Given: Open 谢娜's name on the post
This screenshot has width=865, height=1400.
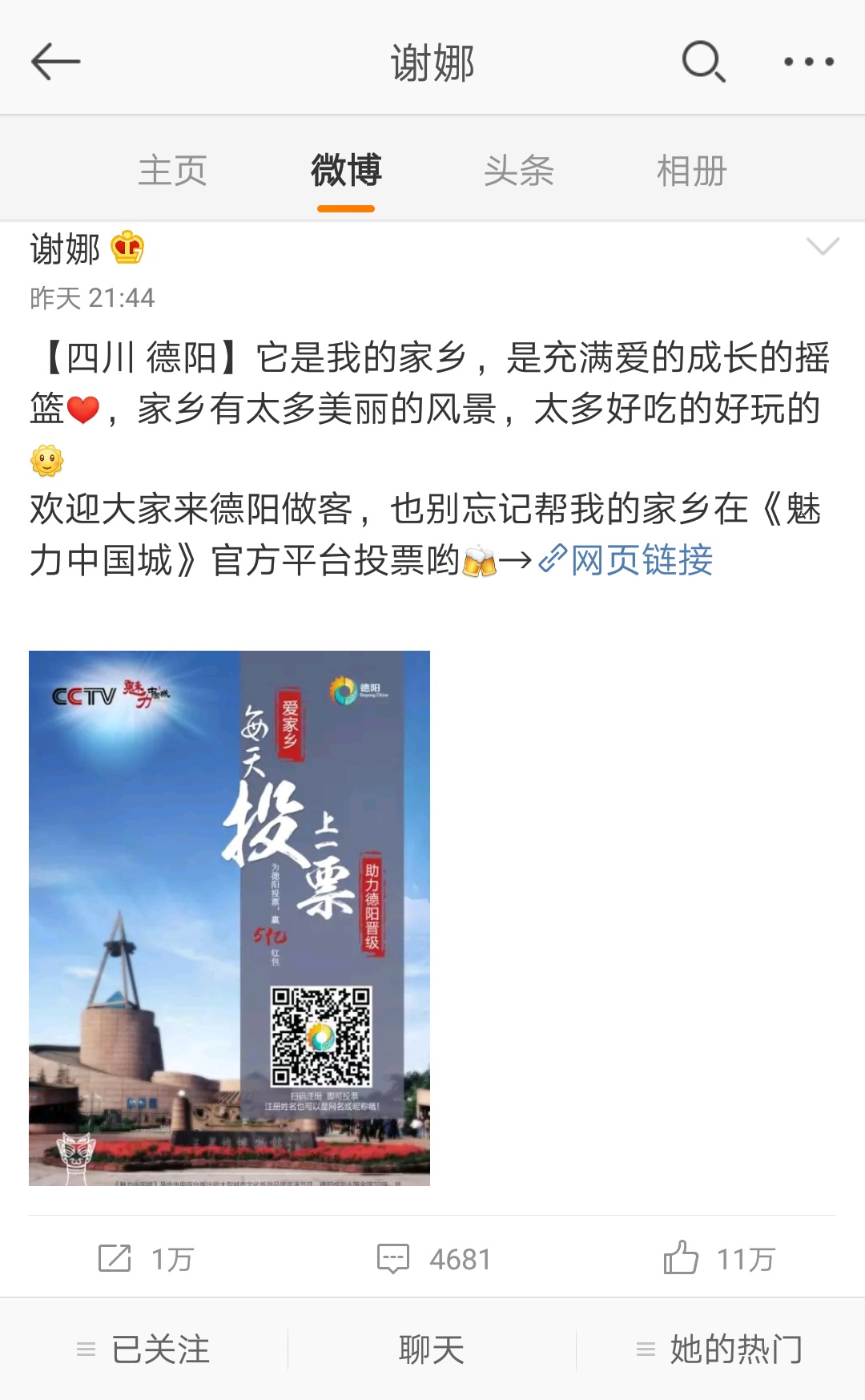Looking at the screenshot, I should tap(66, 249).
